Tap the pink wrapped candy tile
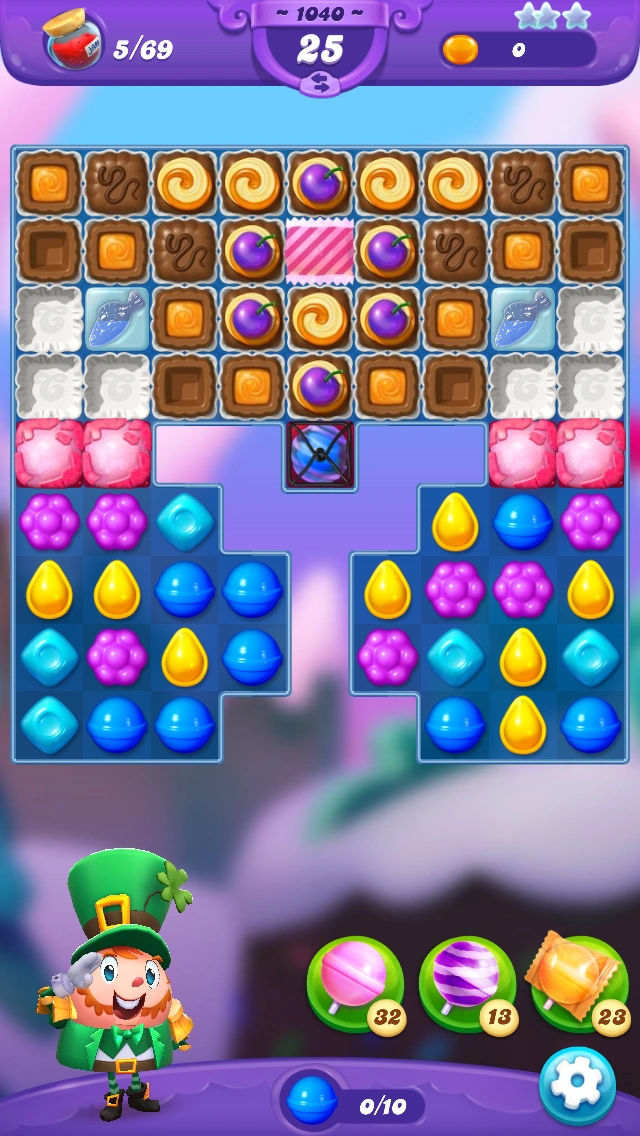The height and width of the screenshot is (1136, 640). click(320, 250)
